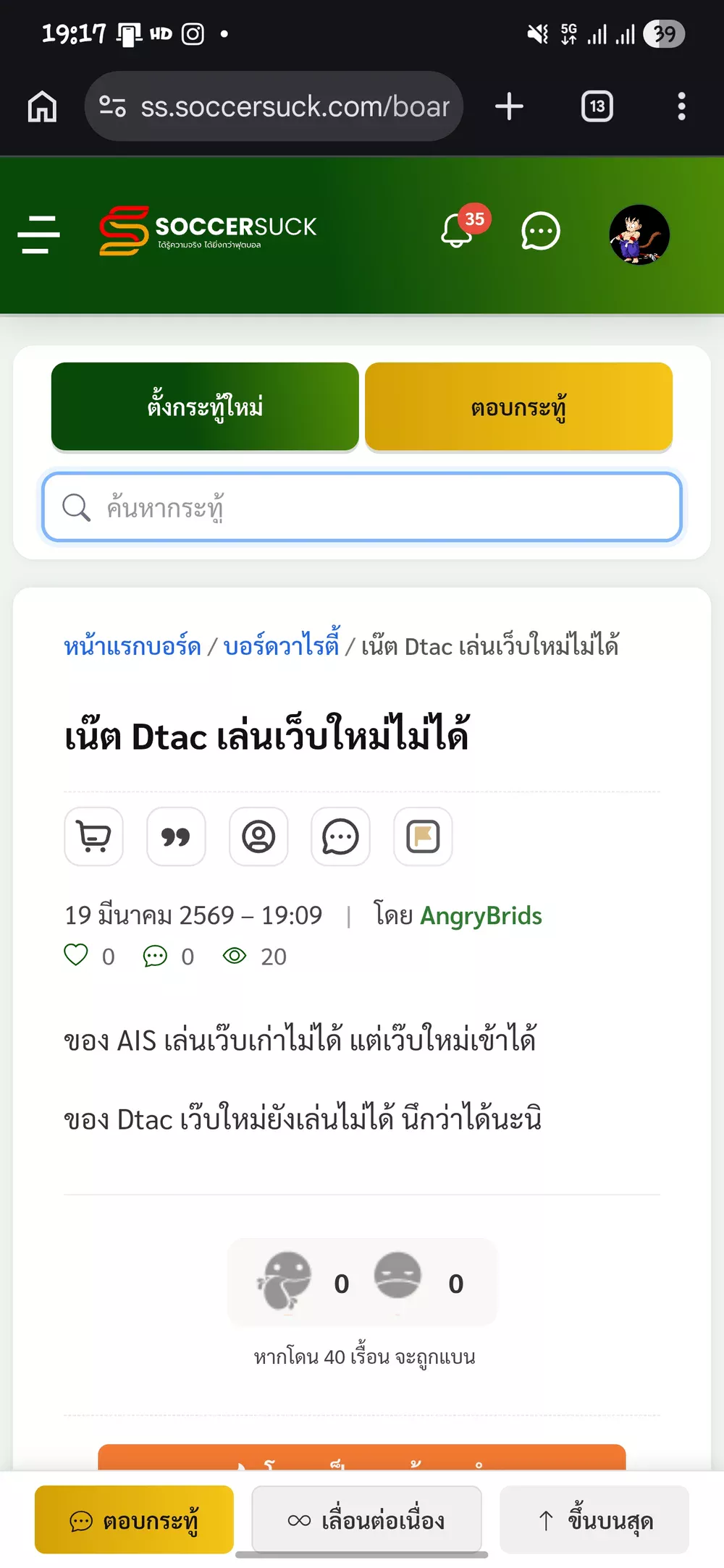Like the post with the heart icon

(77, 956)
